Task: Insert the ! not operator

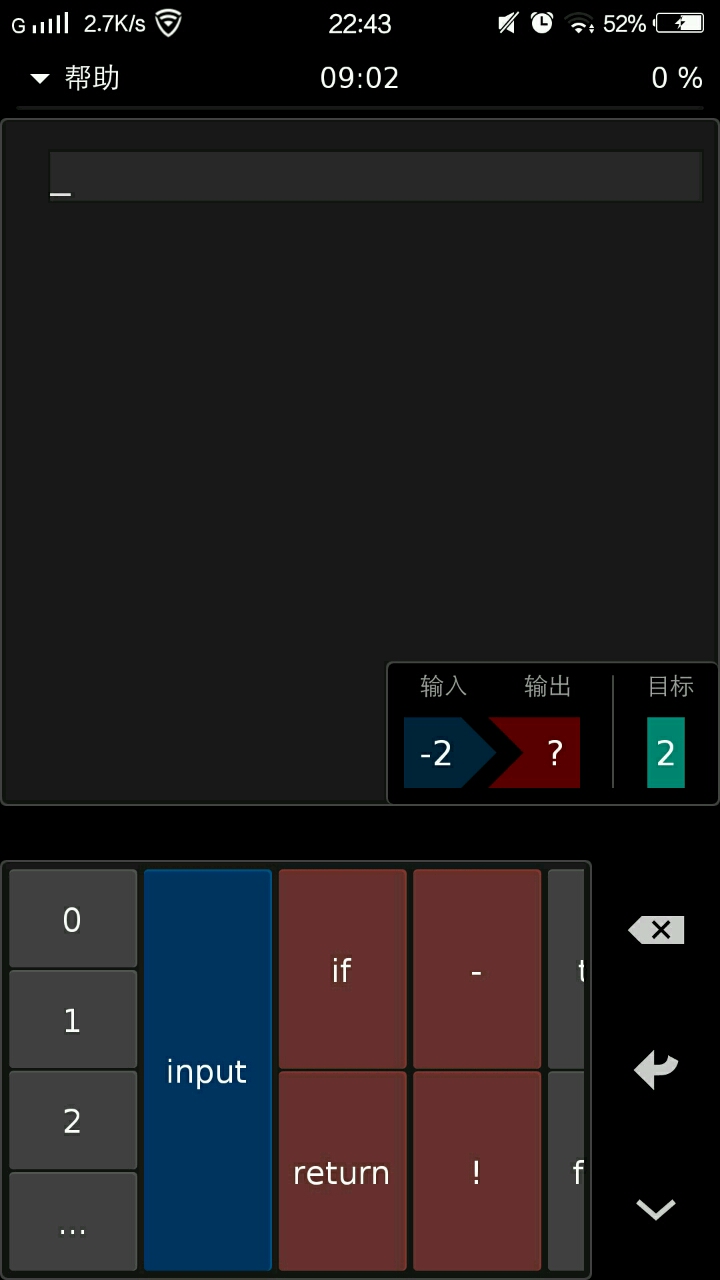Action: click(x=477, y=1171)
